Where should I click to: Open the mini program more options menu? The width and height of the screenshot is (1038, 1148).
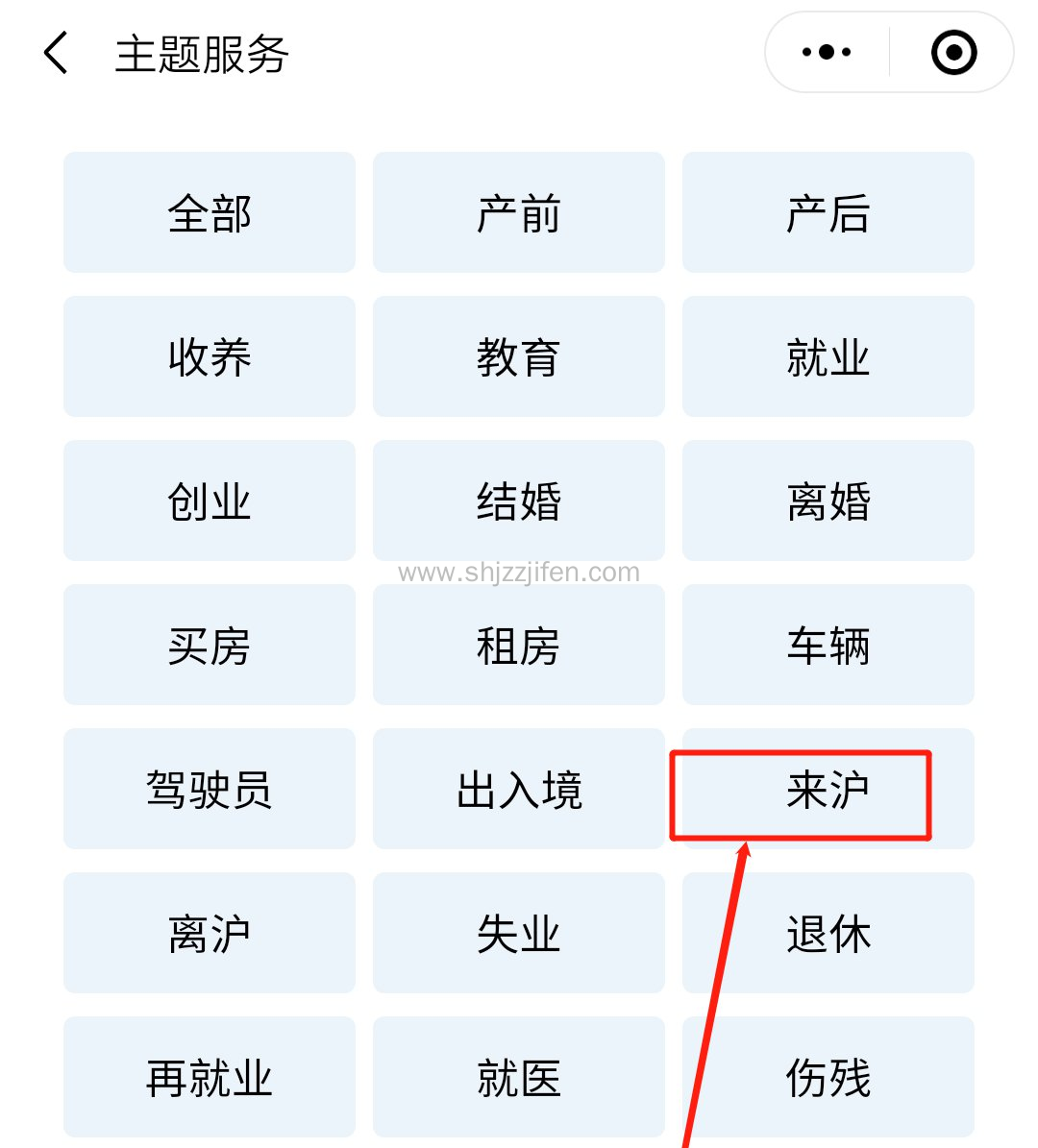[x=827, y=53]
